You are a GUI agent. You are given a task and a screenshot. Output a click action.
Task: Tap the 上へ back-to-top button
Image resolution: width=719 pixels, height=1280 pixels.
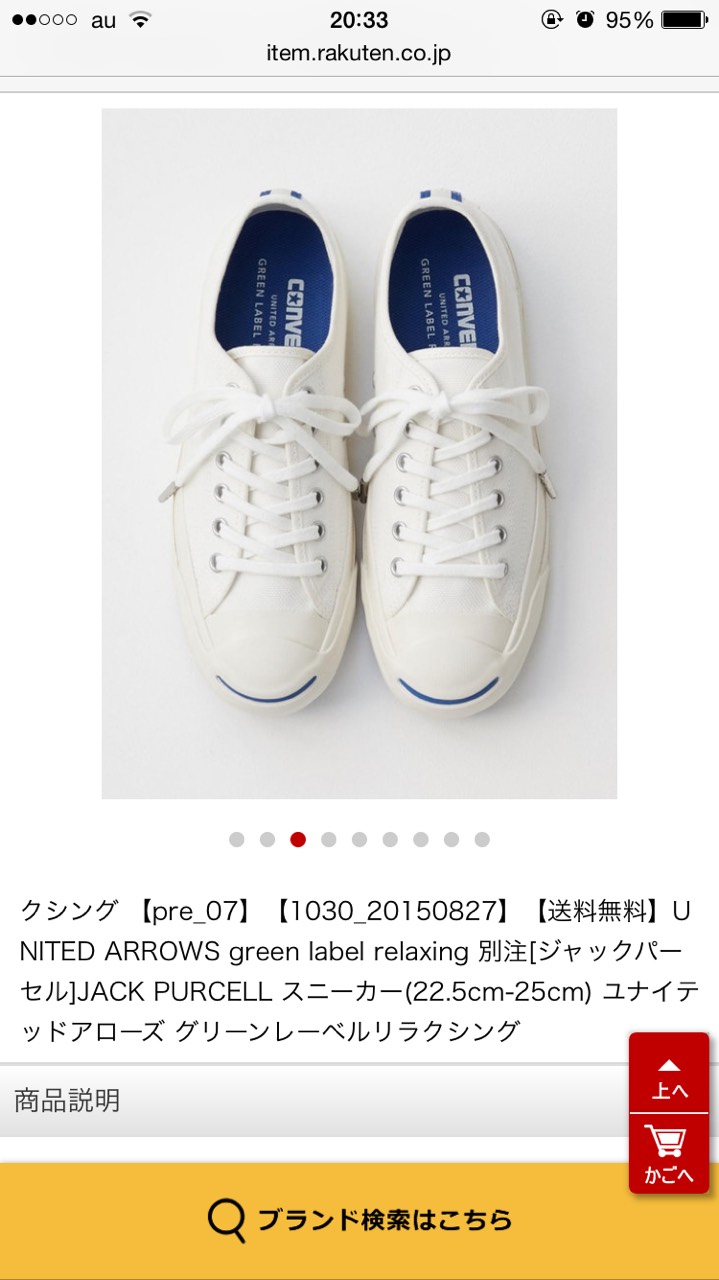pyautogui.click(x=669, y=1075)
